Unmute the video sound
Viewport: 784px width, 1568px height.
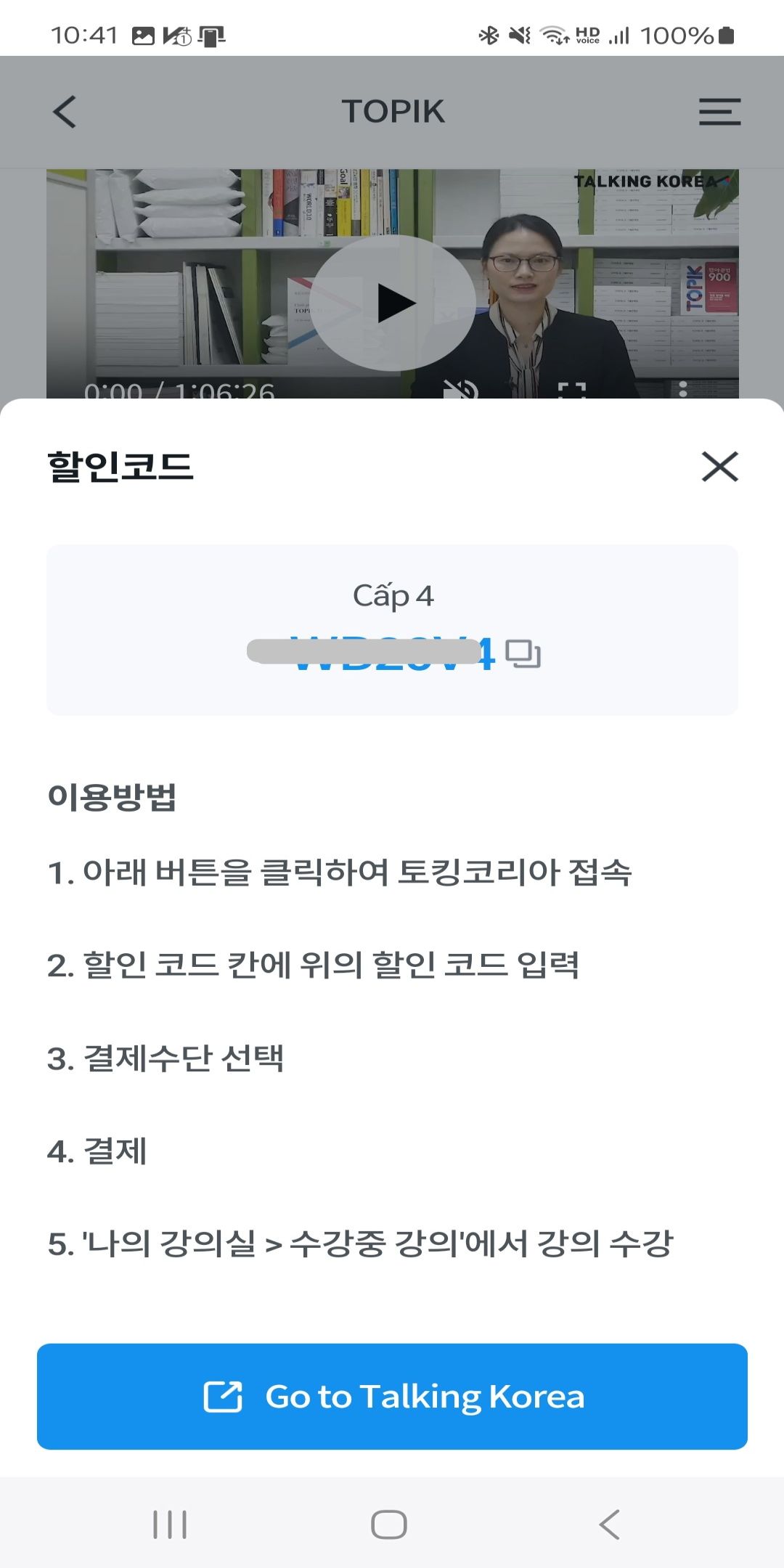pyautogui.click(x=460, y=390)
